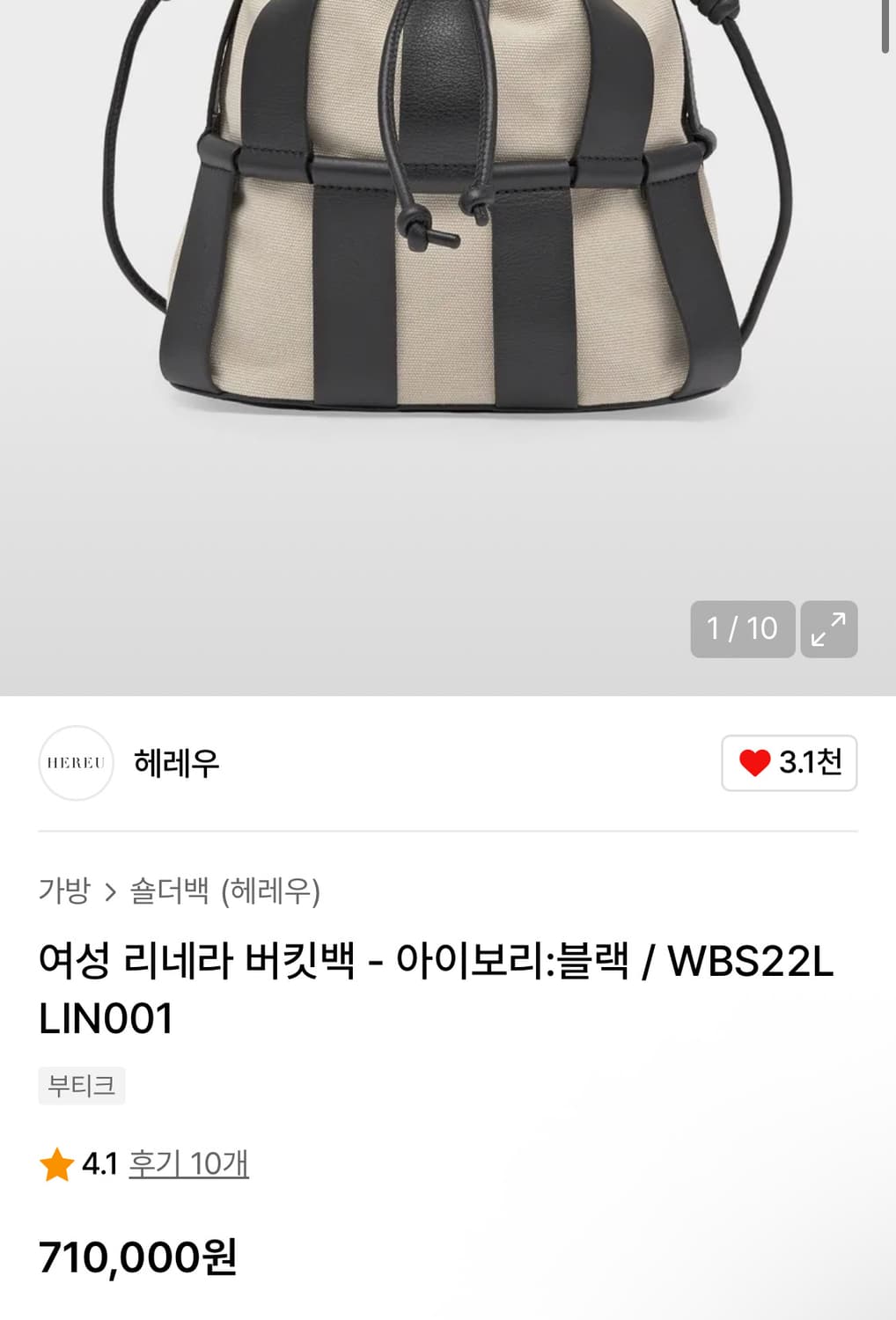Tap the 부티크 badge label
This screenshot has height=1320, width=896.
pyautogui.click(x=81, y=1085)
